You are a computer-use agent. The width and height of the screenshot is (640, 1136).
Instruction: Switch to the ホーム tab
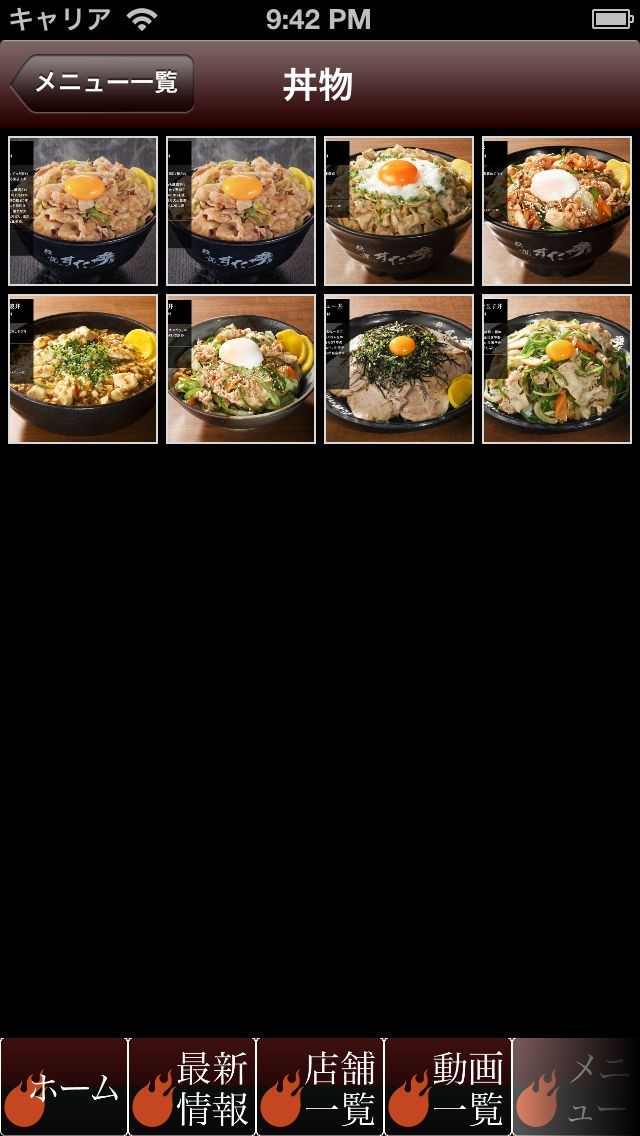click(x=64, y=1086)
